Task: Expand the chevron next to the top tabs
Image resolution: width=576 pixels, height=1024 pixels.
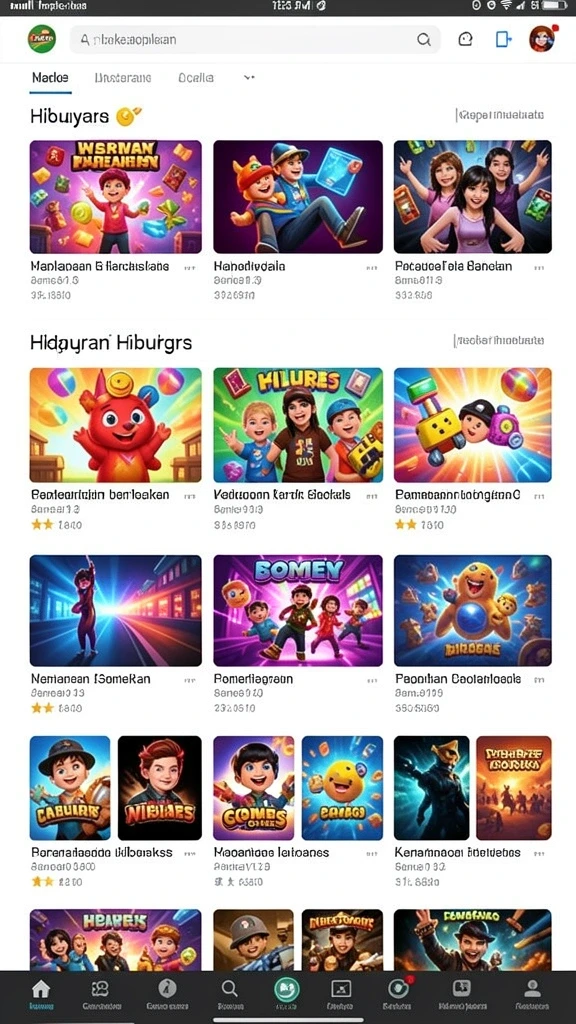Action: click(x=248, y=77)
